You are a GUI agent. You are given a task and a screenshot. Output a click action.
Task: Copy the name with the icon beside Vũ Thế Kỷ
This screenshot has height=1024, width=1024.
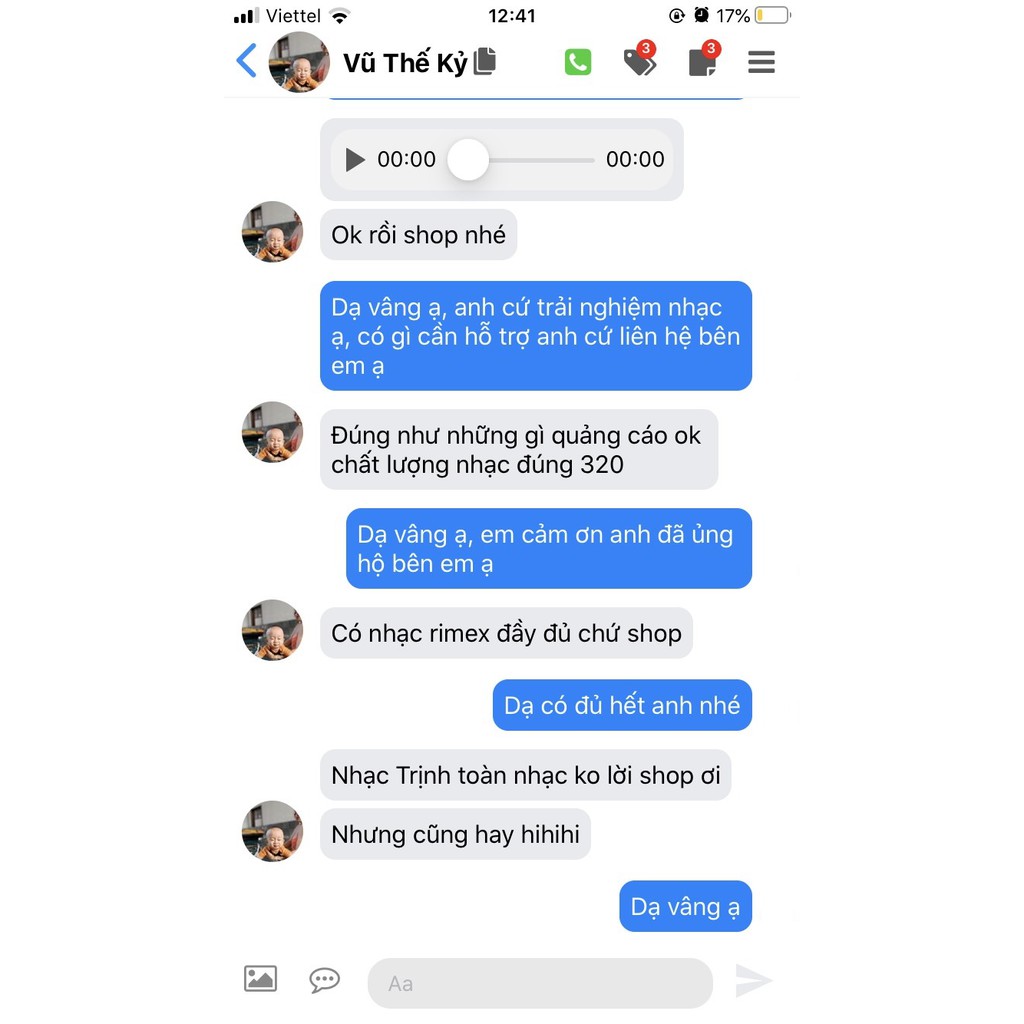tap(485, 61)
